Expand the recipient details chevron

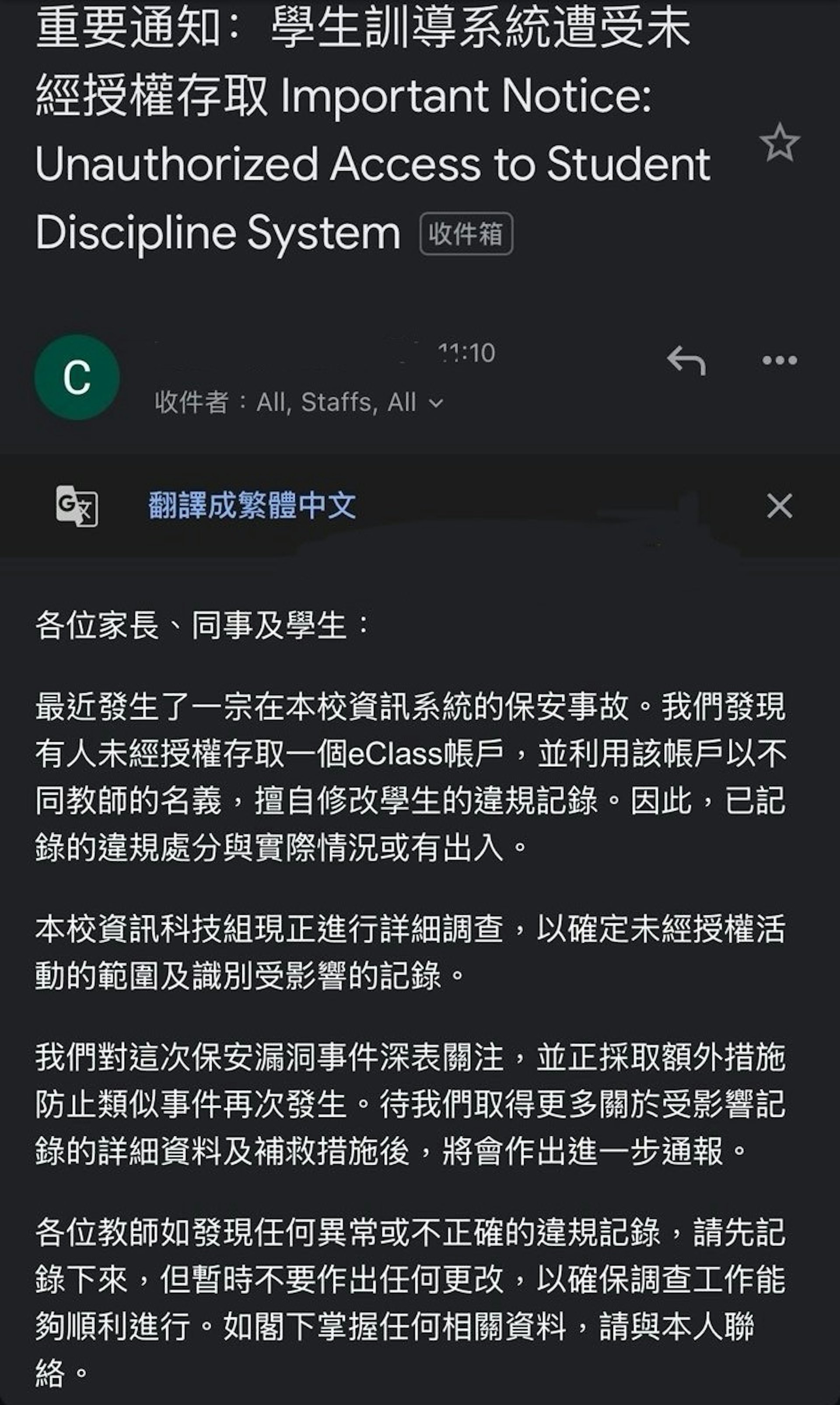[x=436, y=403]
